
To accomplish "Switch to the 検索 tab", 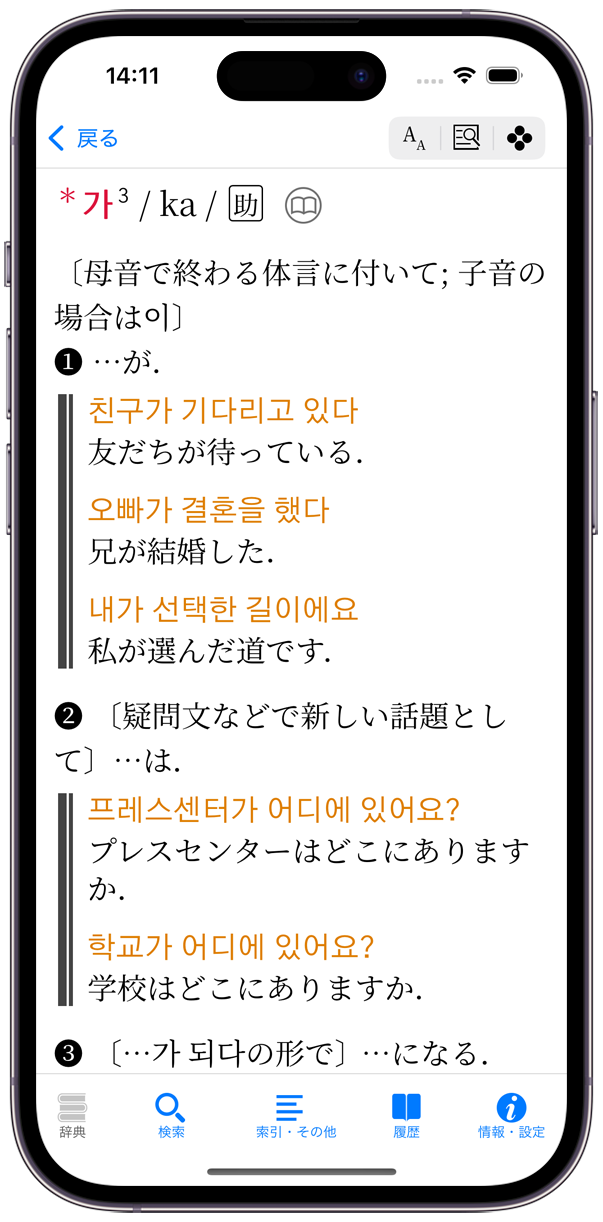I will 171,1115.
